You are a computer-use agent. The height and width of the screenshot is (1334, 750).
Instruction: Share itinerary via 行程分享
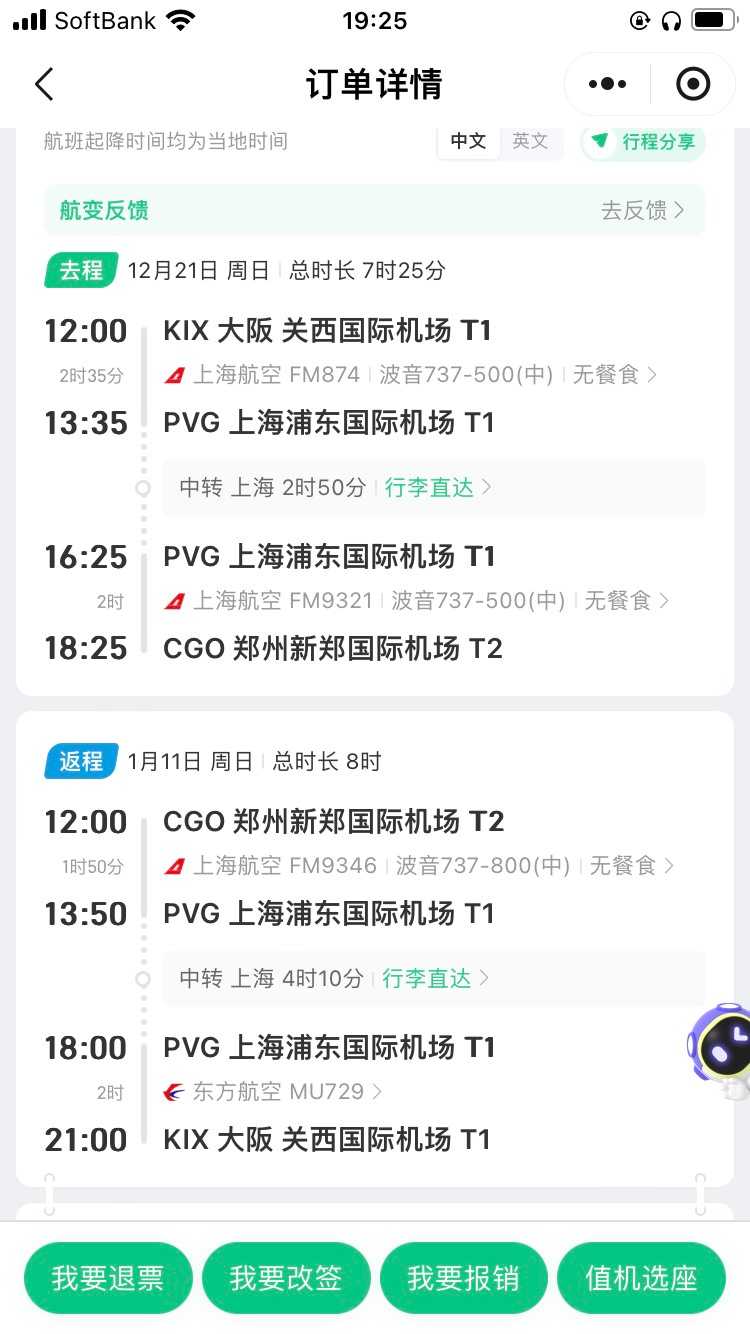click(644, 142)
